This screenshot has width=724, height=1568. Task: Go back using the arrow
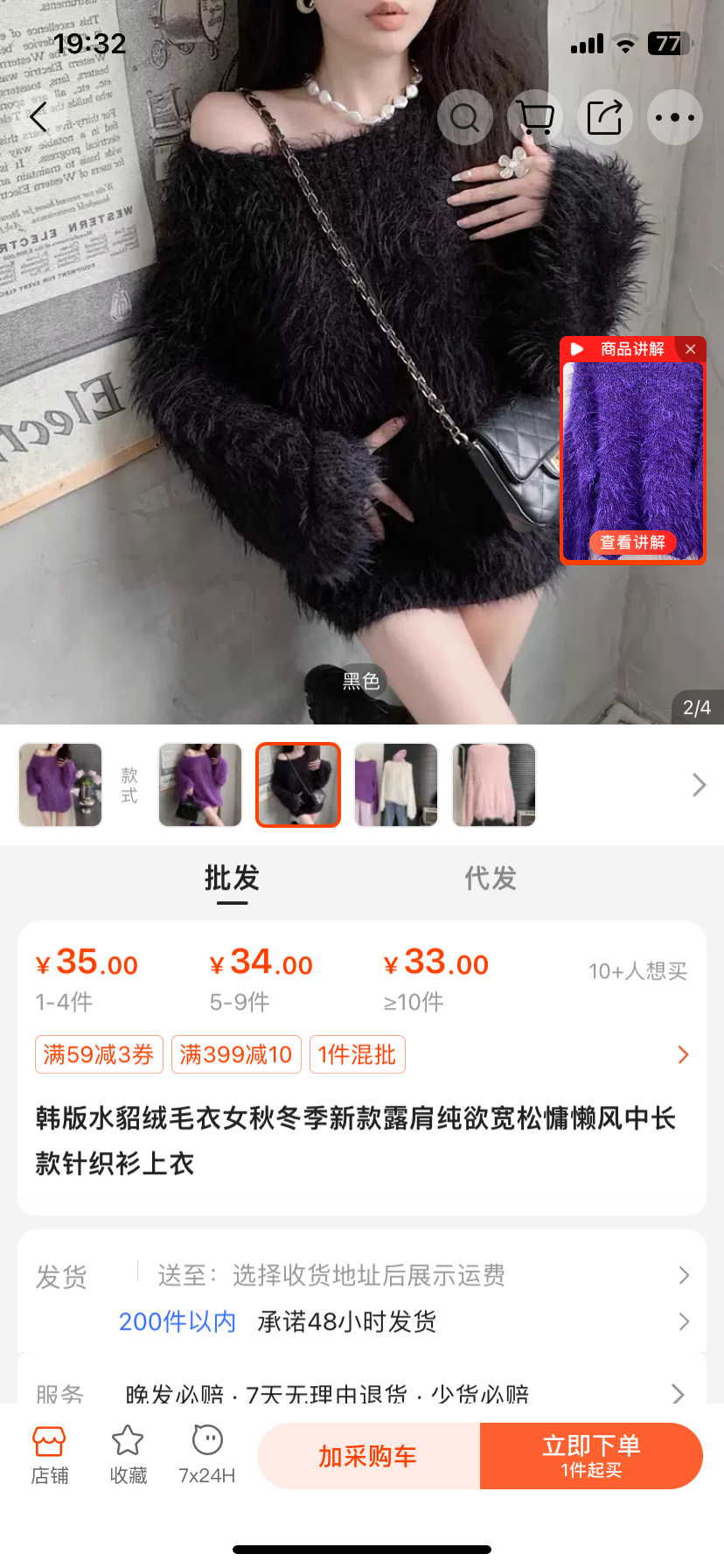point(38,116)
